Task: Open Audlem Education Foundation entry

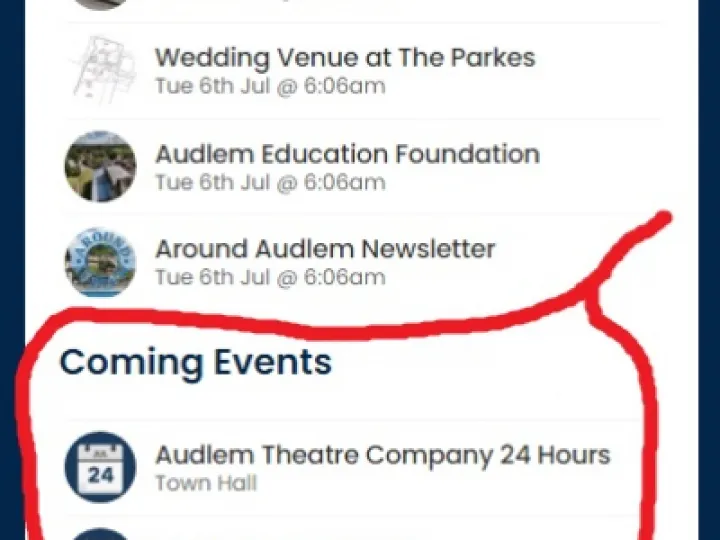Action: tap(346, 155)
